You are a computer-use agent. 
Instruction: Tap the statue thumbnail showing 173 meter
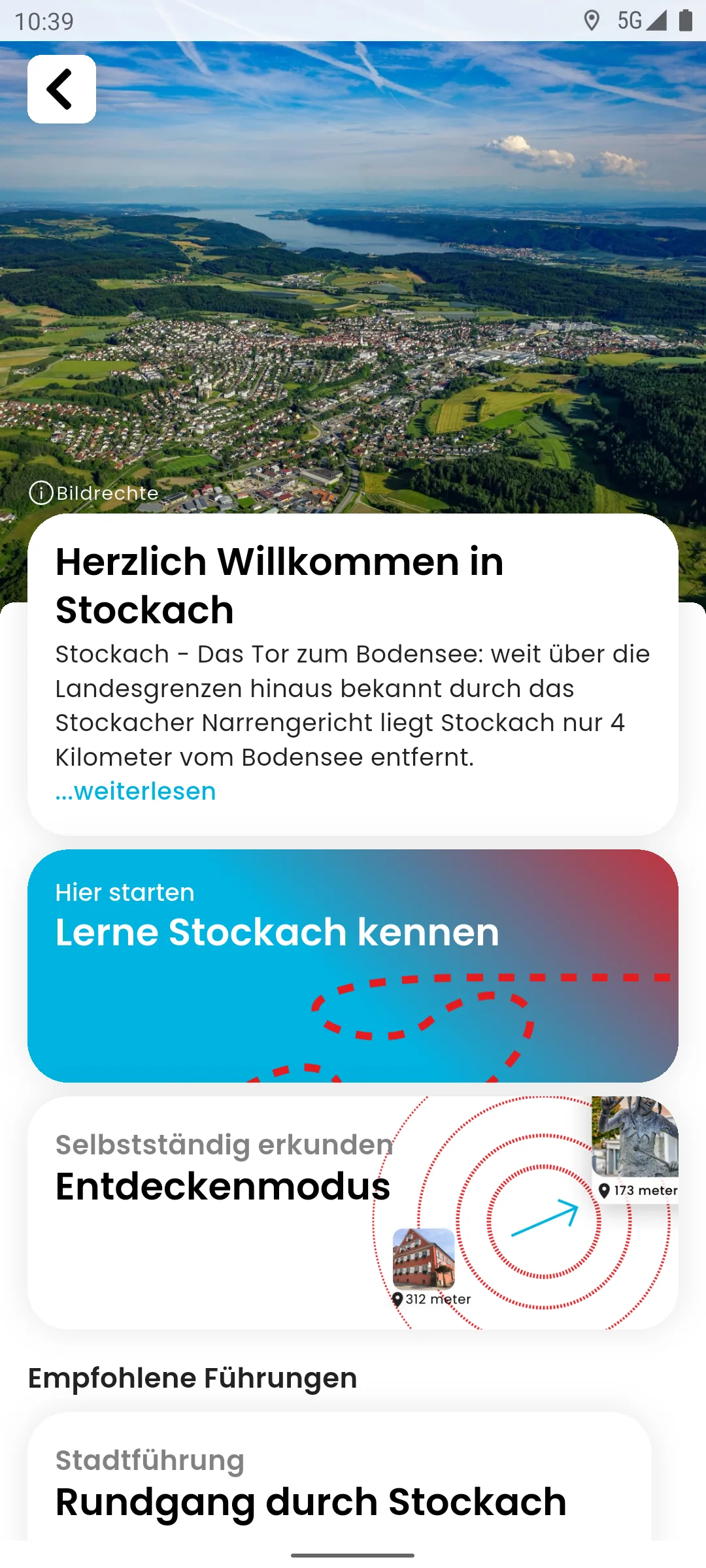(635, 1135)
